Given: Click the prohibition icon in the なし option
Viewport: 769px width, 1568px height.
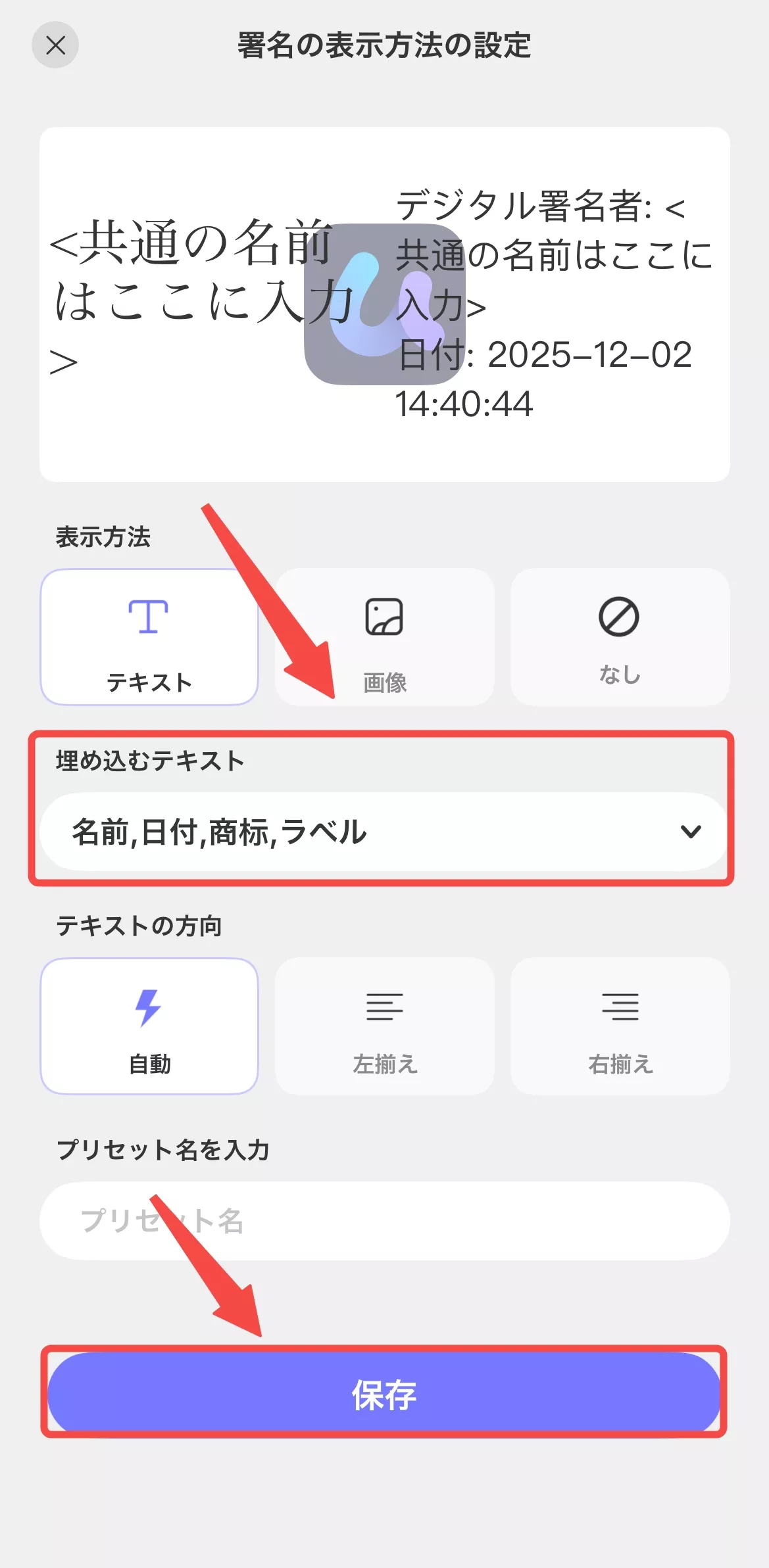Looking at the screenshot, I should [620, 617].
